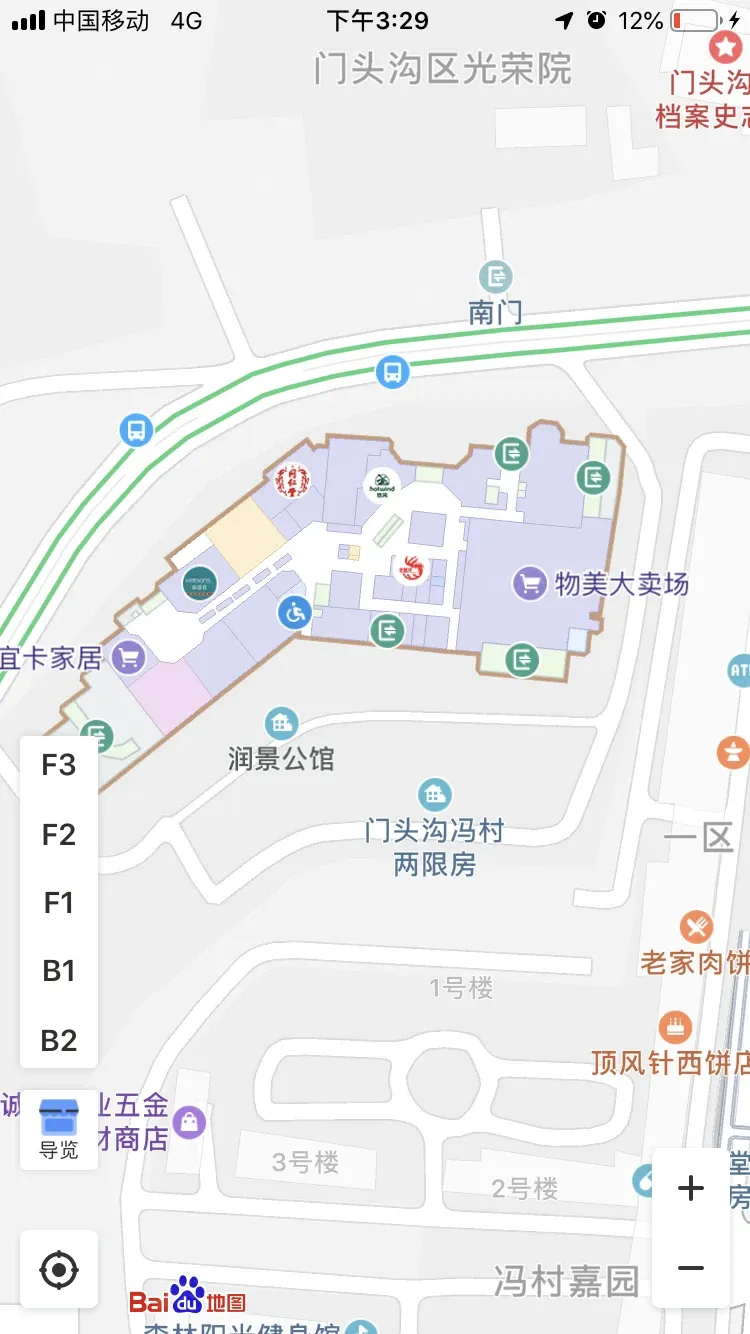Switch to basement B1
Viewport: 750px width, 1334px height.
[59, 971]
